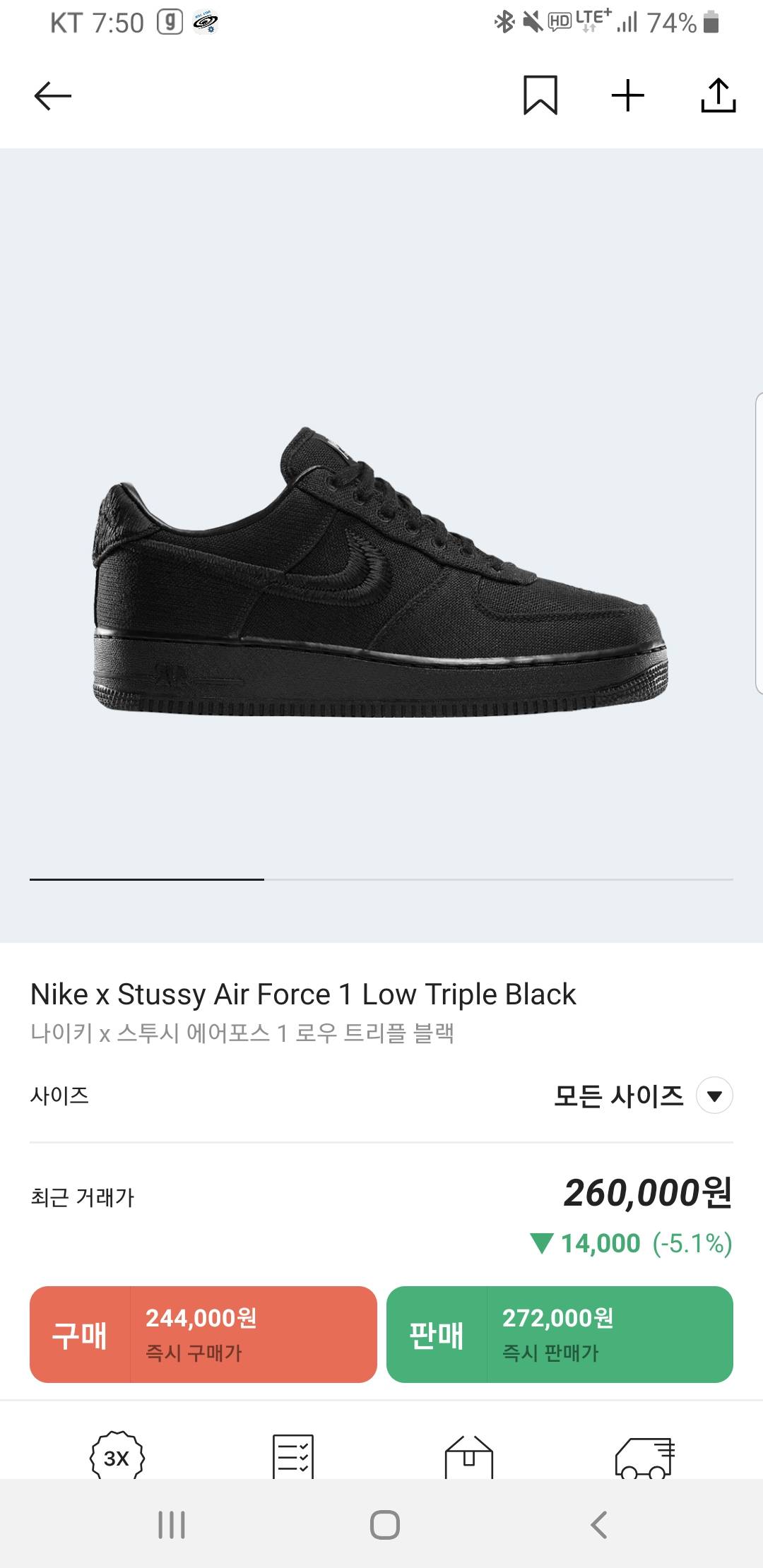This screenshot has width=763, height=1568.
Task: Bookmark this Stussy Air Force 1
Action: 540,95
